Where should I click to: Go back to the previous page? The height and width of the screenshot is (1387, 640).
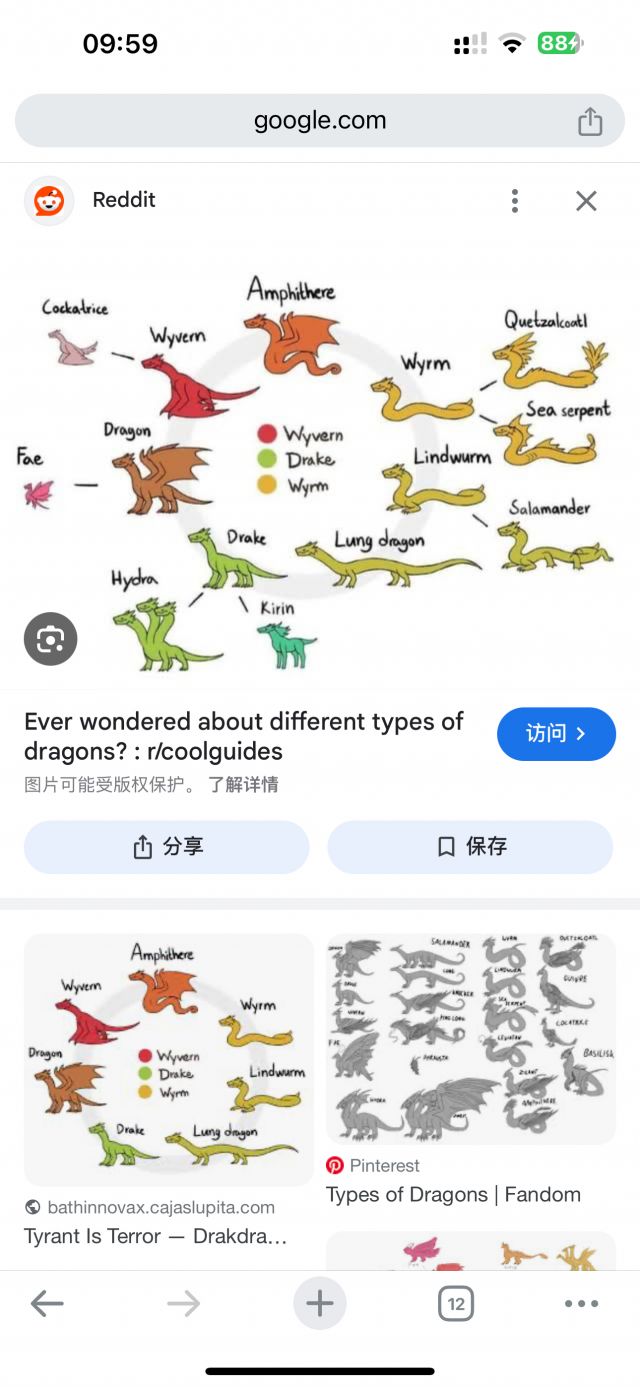tap(47, 1303)
